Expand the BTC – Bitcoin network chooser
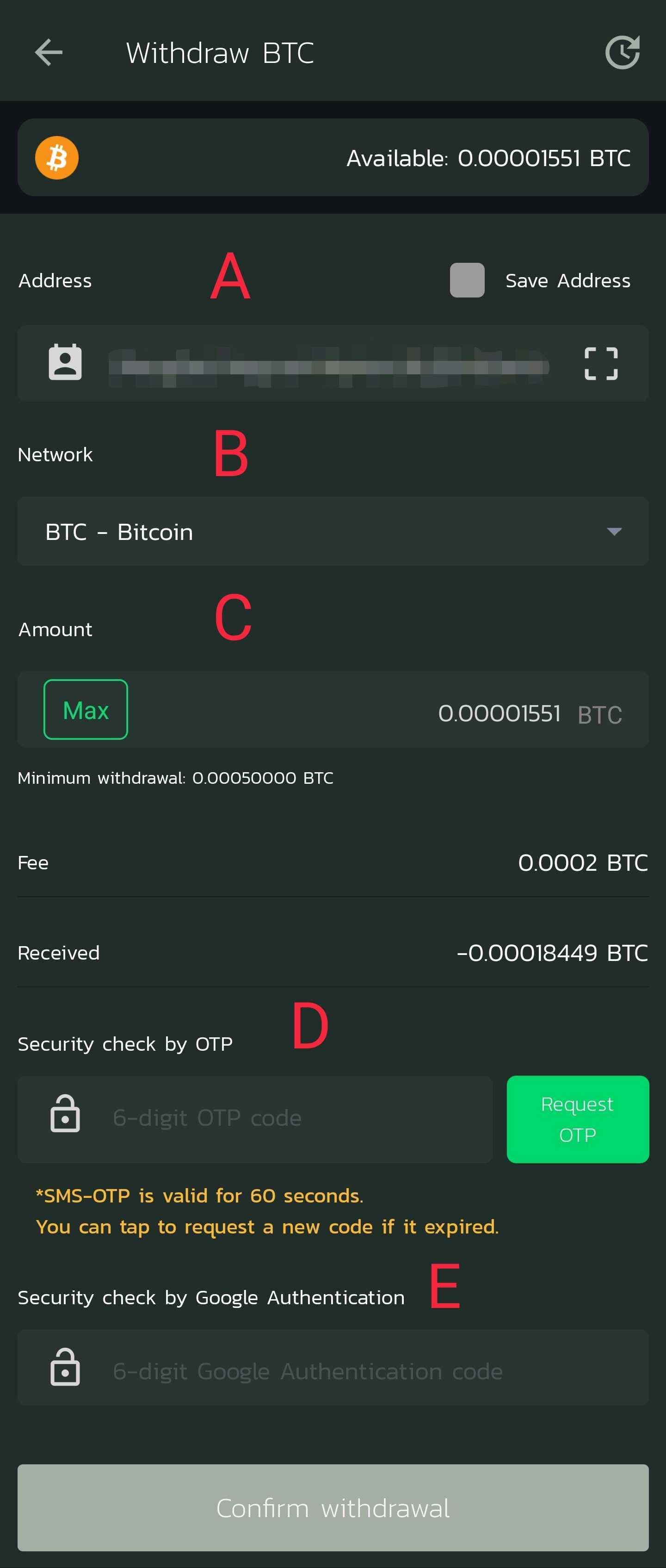Viewport: 666px width, 1568px height. tap(333, 531)
